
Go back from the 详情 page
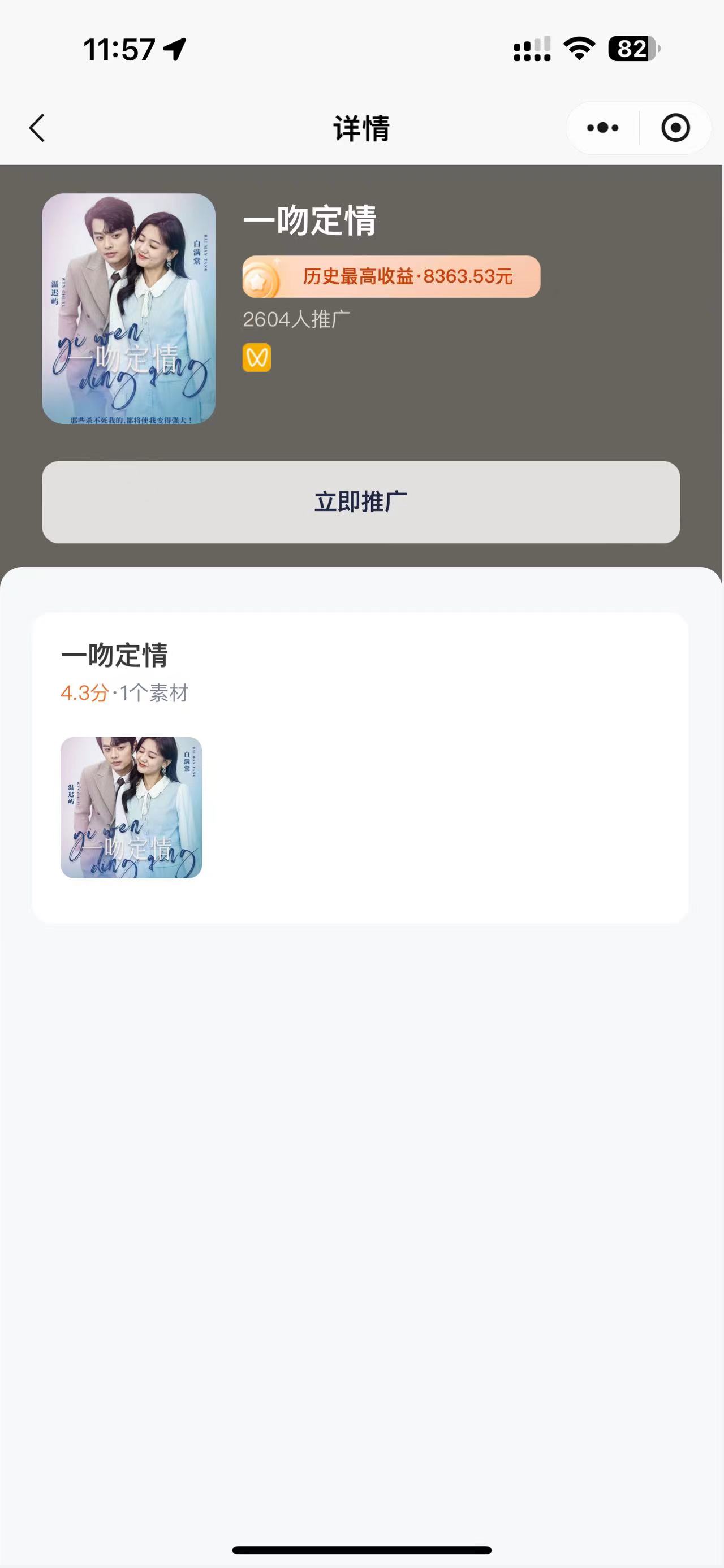tap(38, 128)
